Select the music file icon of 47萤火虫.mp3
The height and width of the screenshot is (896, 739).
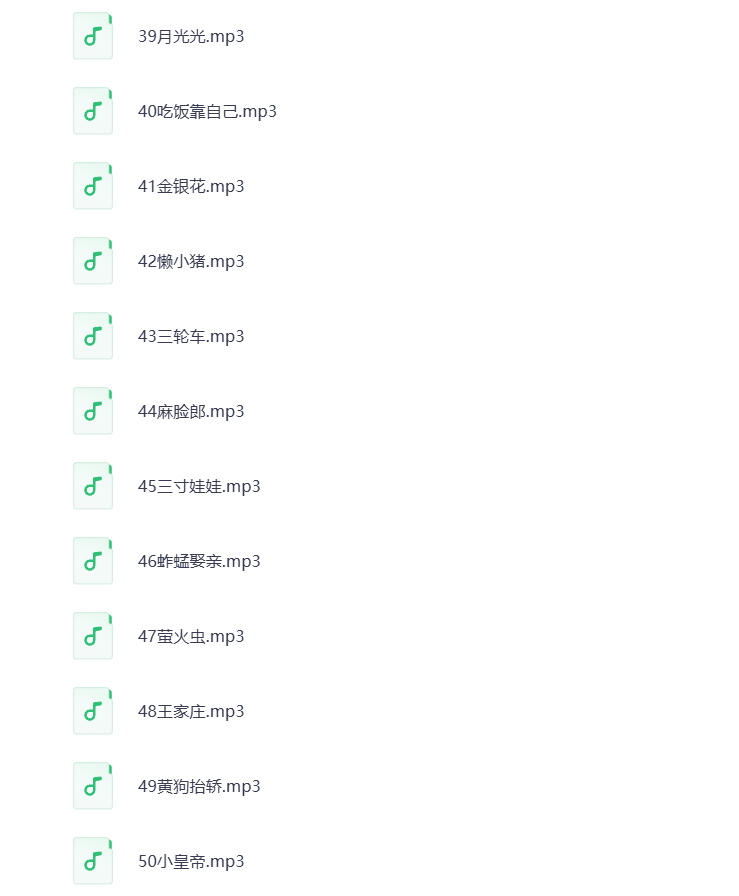(92, 636)
